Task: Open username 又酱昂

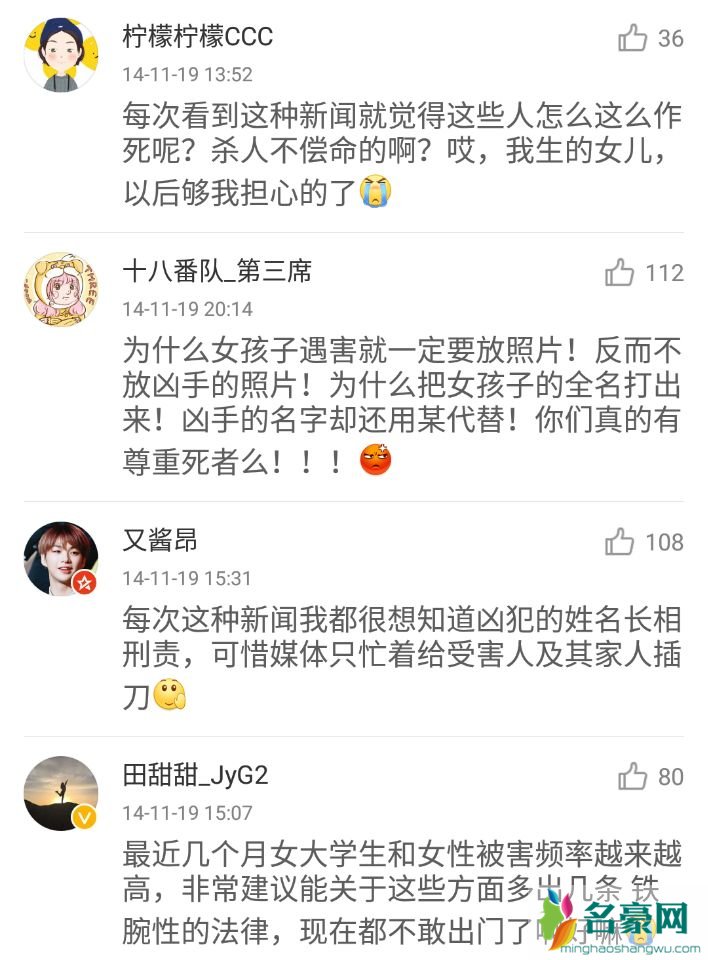Action: pyautogui.click(x=159, y=541)
